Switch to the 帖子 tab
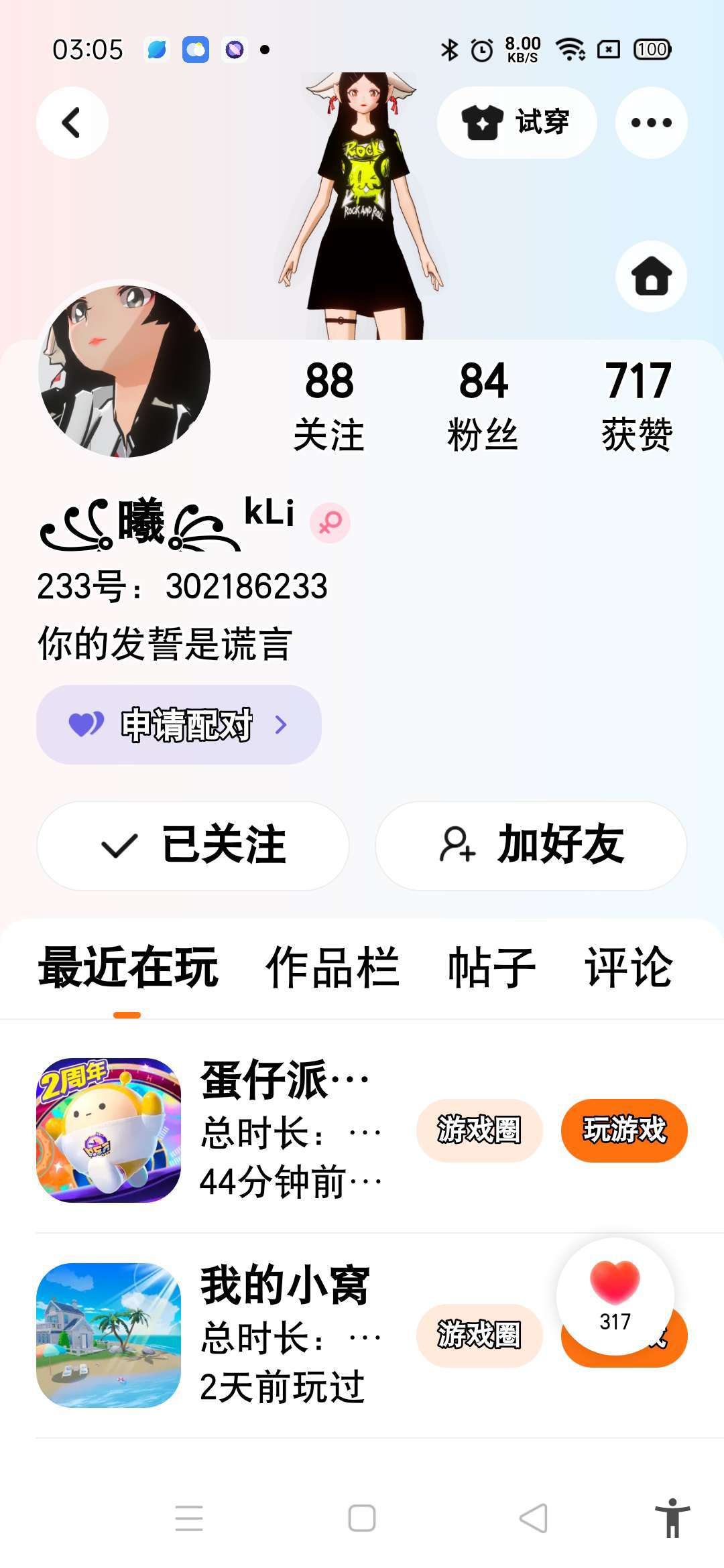 491,968
